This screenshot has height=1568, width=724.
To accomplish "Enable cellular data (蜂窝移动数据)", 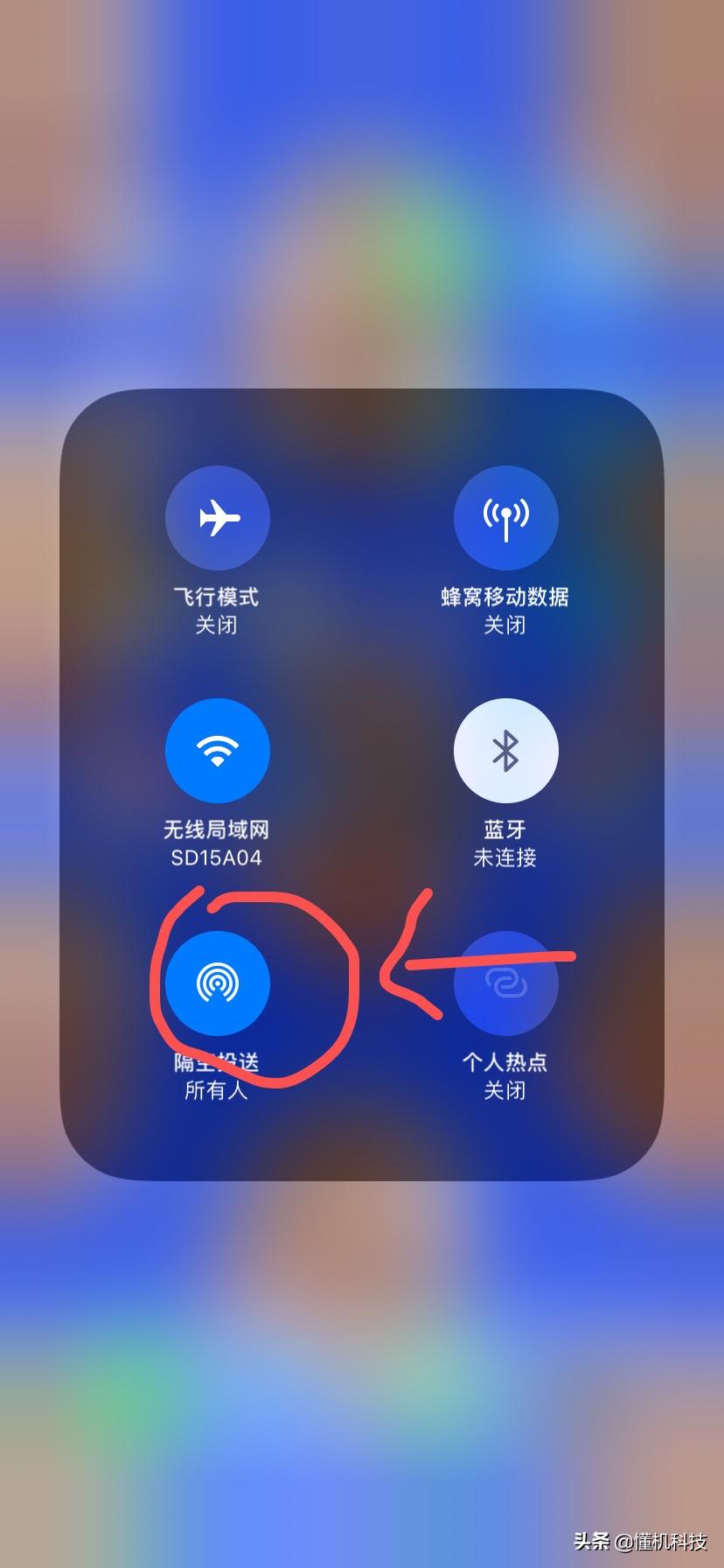I will click(x=505, y=518).
